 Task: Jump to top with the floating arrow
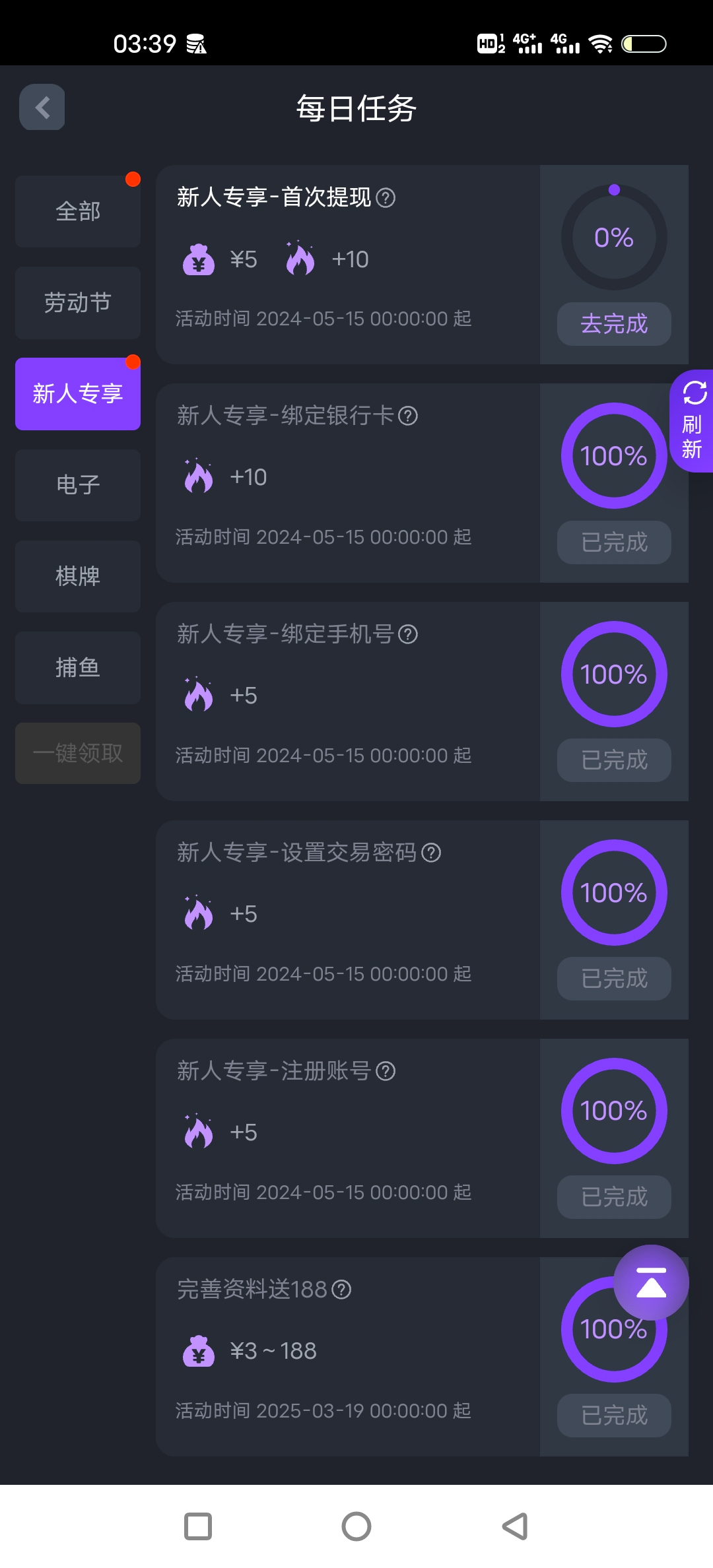tap(651, 1282)
